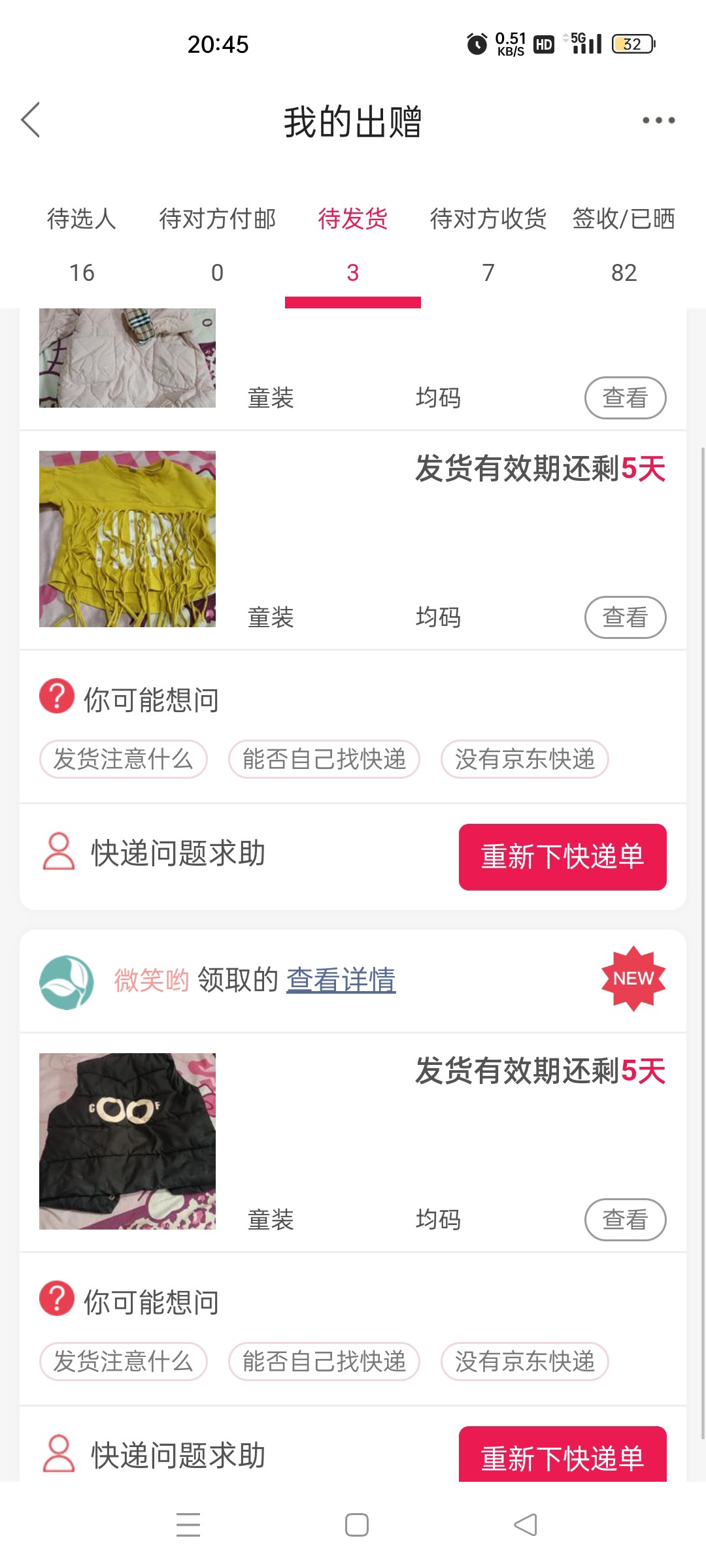The image size is (706, 1568).
Task: Open the black vest item photo
Action: click(x=127, y=1141)
